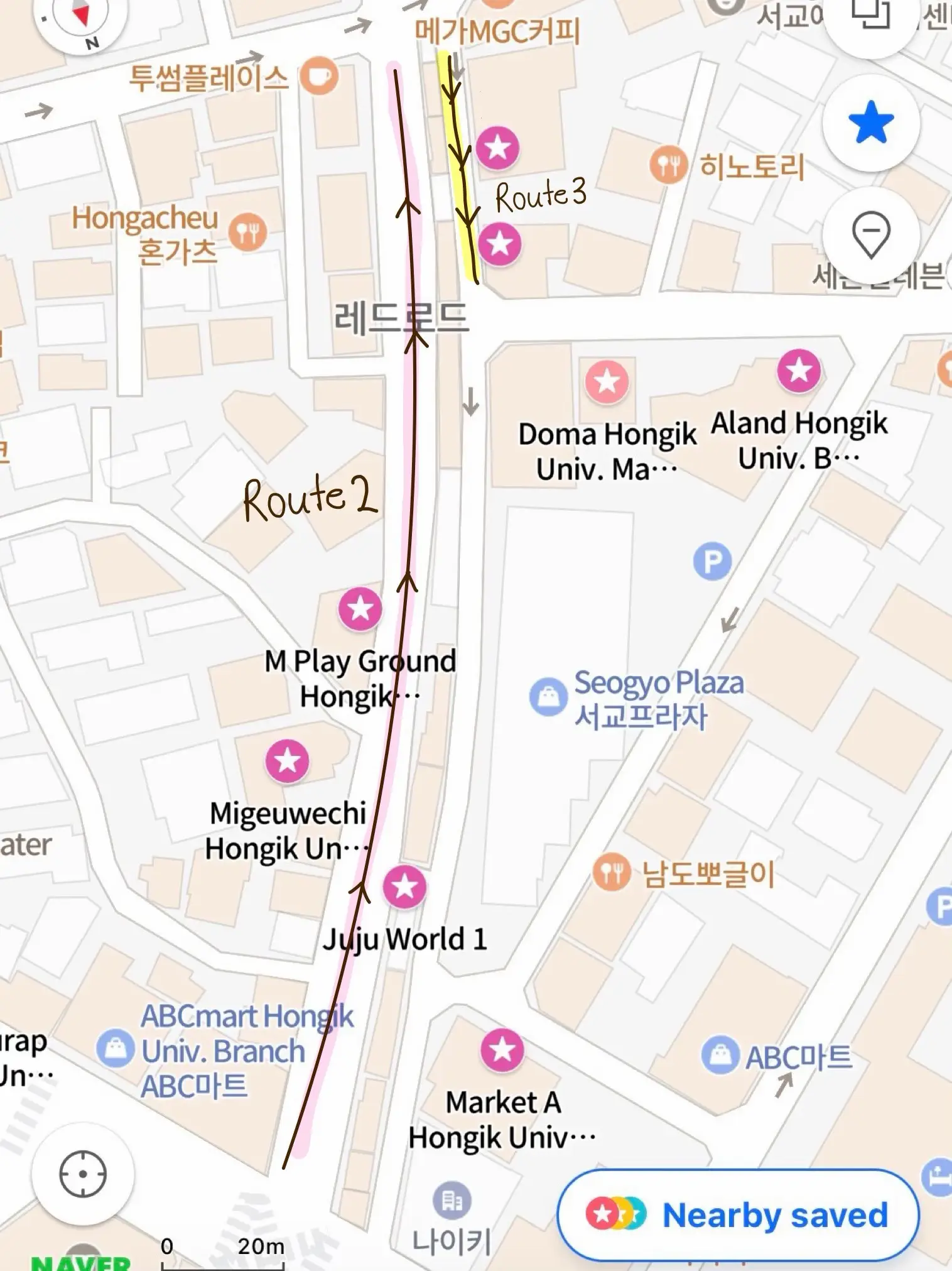Screen dimensions: 952x1271
Task: Open the Migeuwechi Hongik marker
Action: (x=287, y=761)
